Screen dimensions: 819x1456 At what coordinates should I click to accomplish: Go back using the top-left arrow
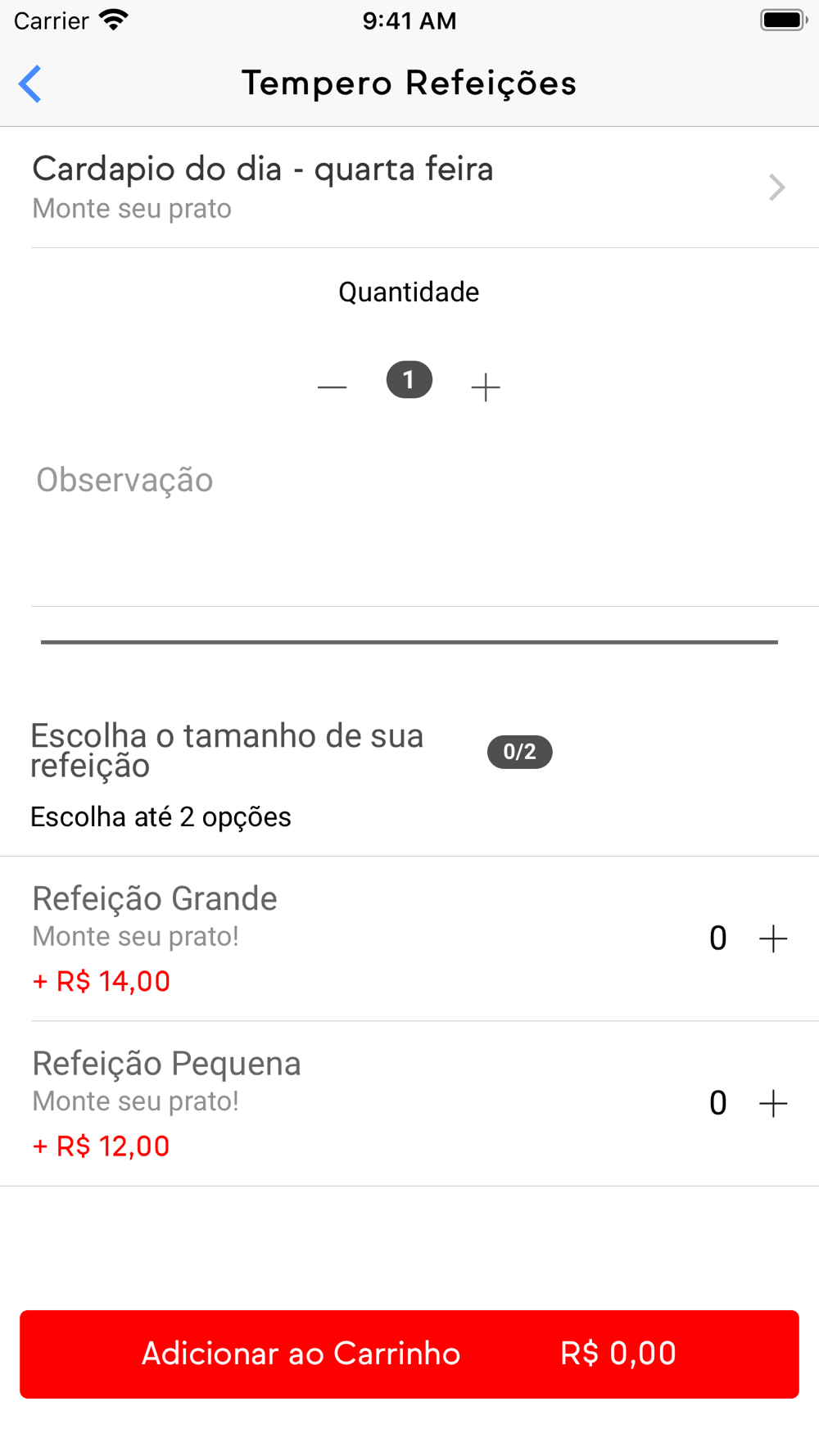(30, 84)
